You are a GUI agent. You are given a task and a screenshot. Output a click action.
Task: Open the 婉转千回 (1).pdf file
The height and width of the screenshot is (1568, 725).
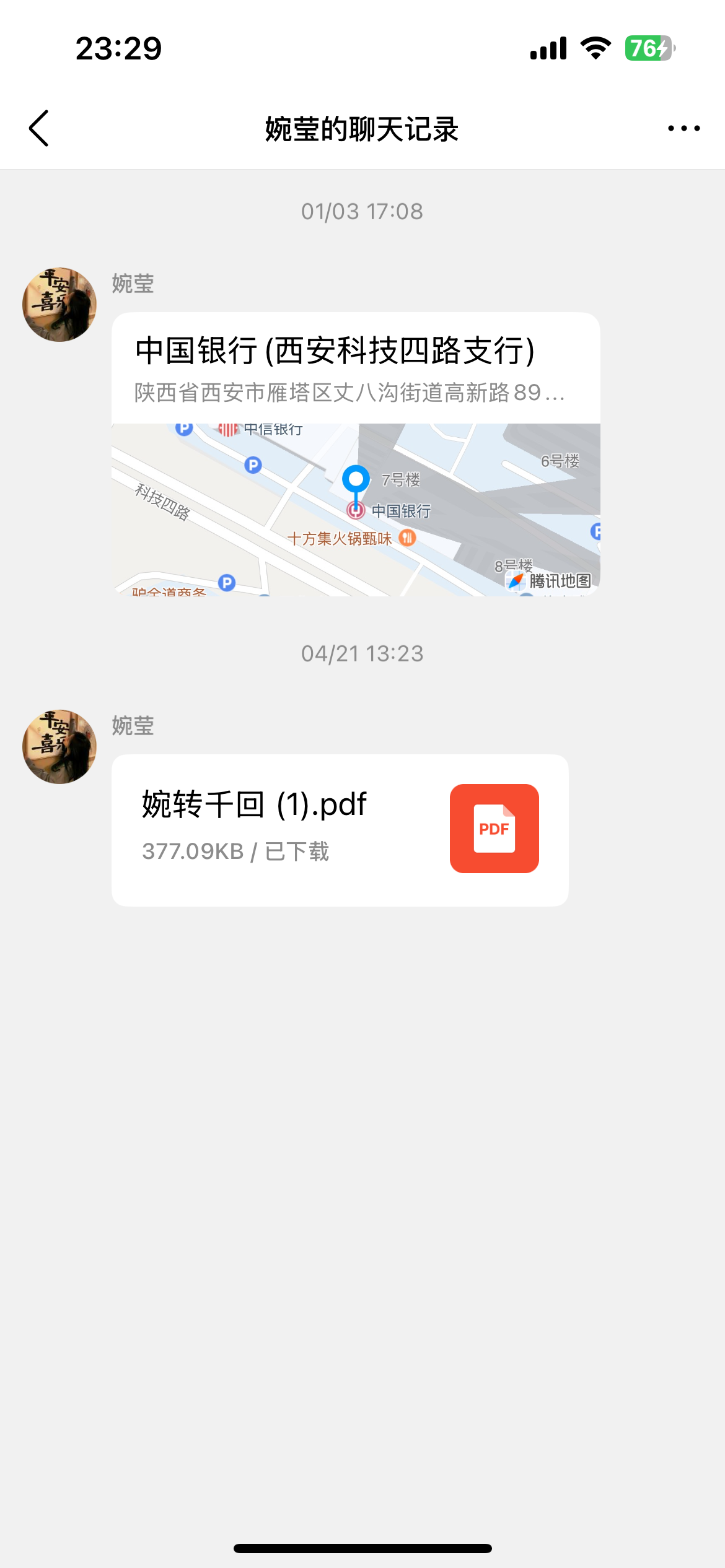[x=340, y=830]
